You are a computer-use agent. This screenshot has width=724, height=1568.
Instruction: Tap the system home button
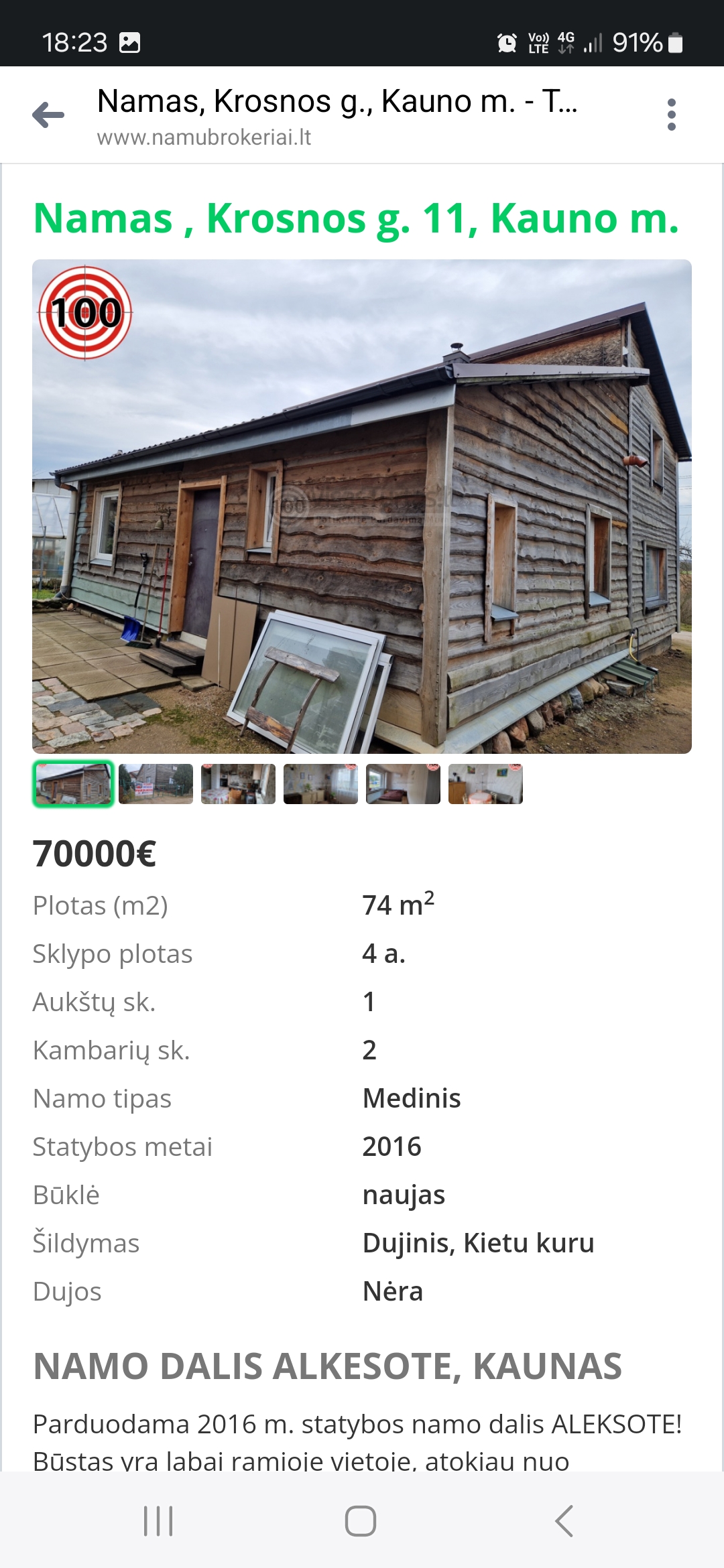point(361,1520)
